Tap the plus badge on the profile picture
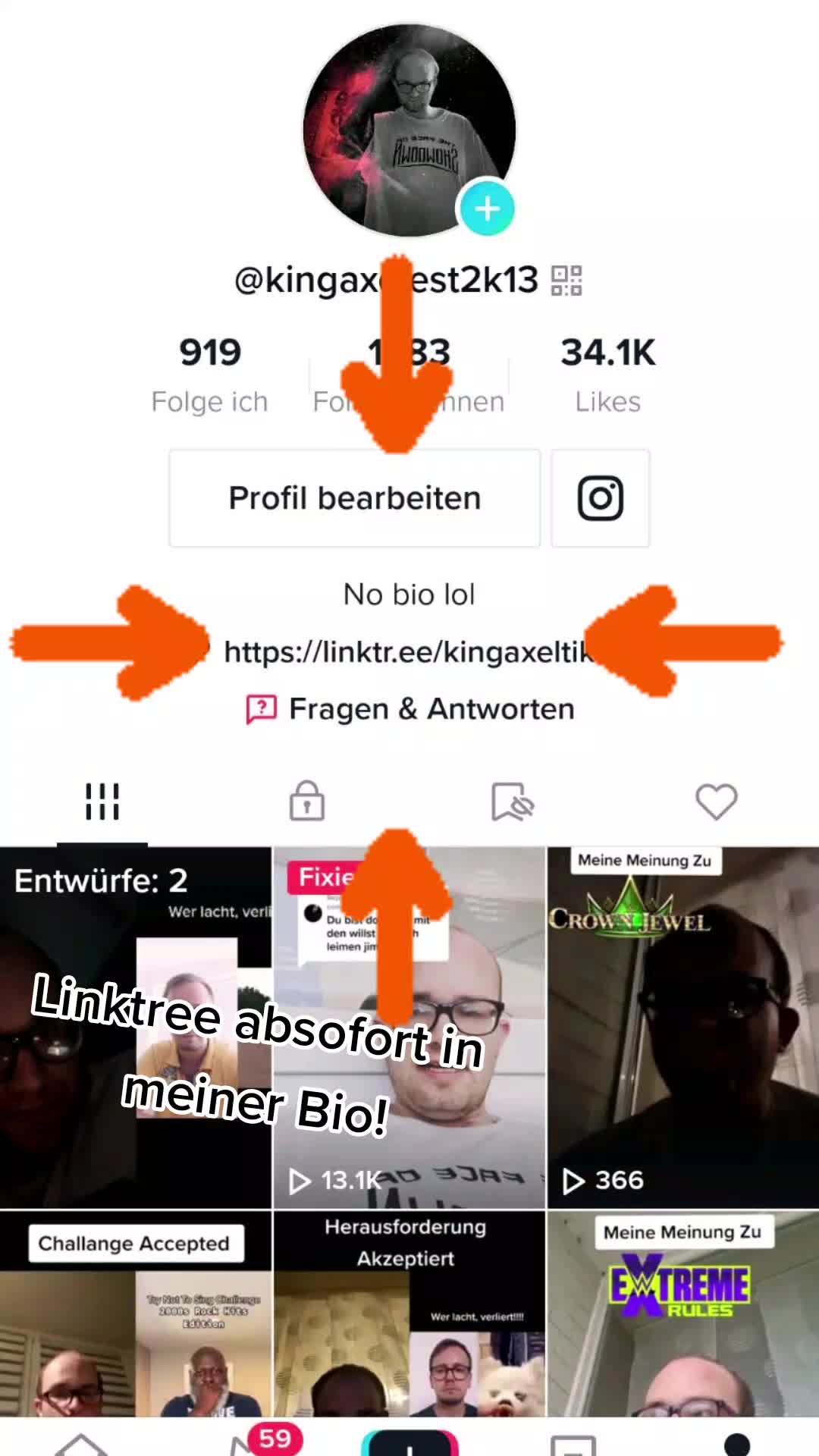The width and height of the screenshot is (819, 1456). point(487,208)
